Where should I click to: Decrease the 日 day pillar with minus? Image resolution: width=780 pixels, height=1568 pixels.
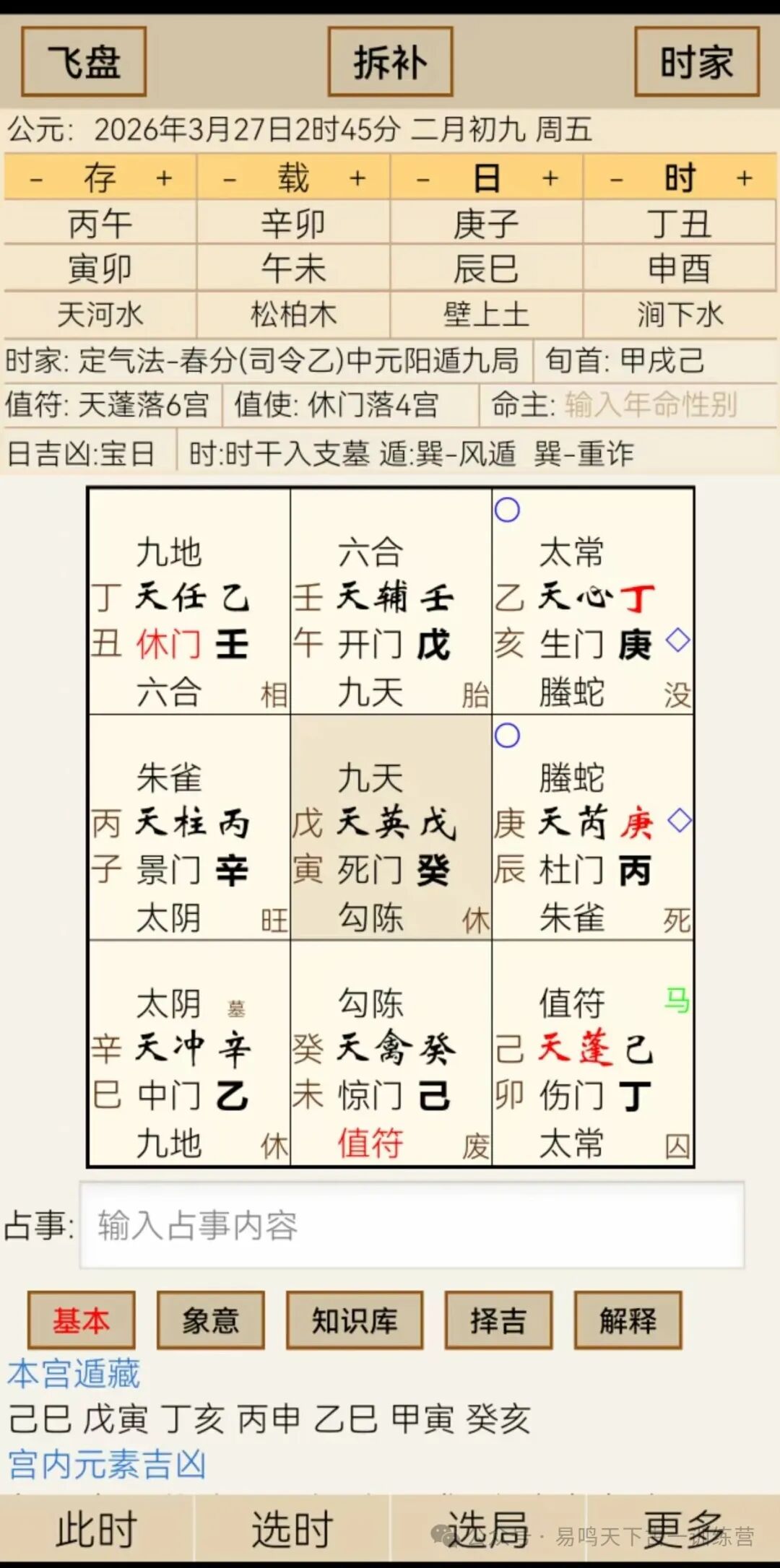click(x=420, y=177)
